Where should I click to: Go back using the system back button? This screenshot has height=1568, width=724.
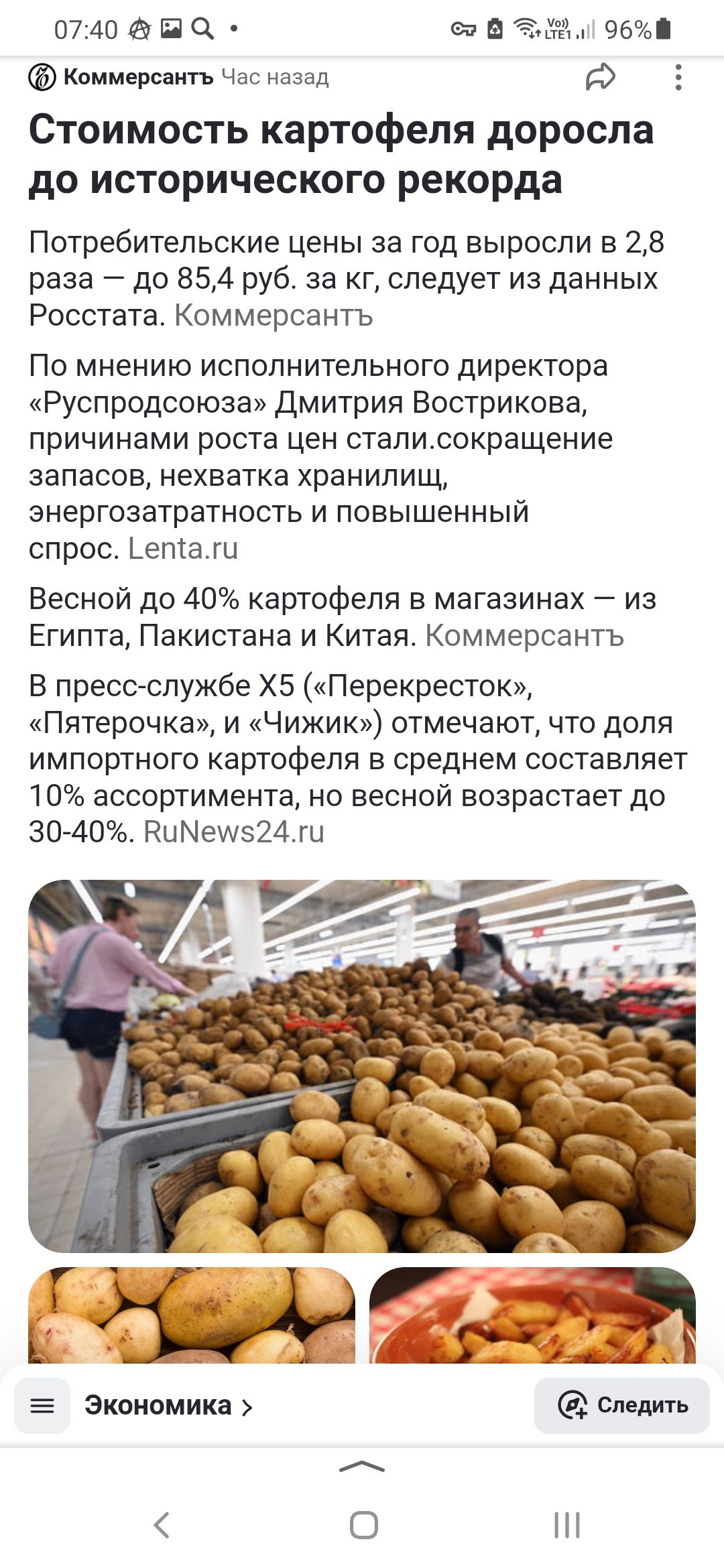162,1525
